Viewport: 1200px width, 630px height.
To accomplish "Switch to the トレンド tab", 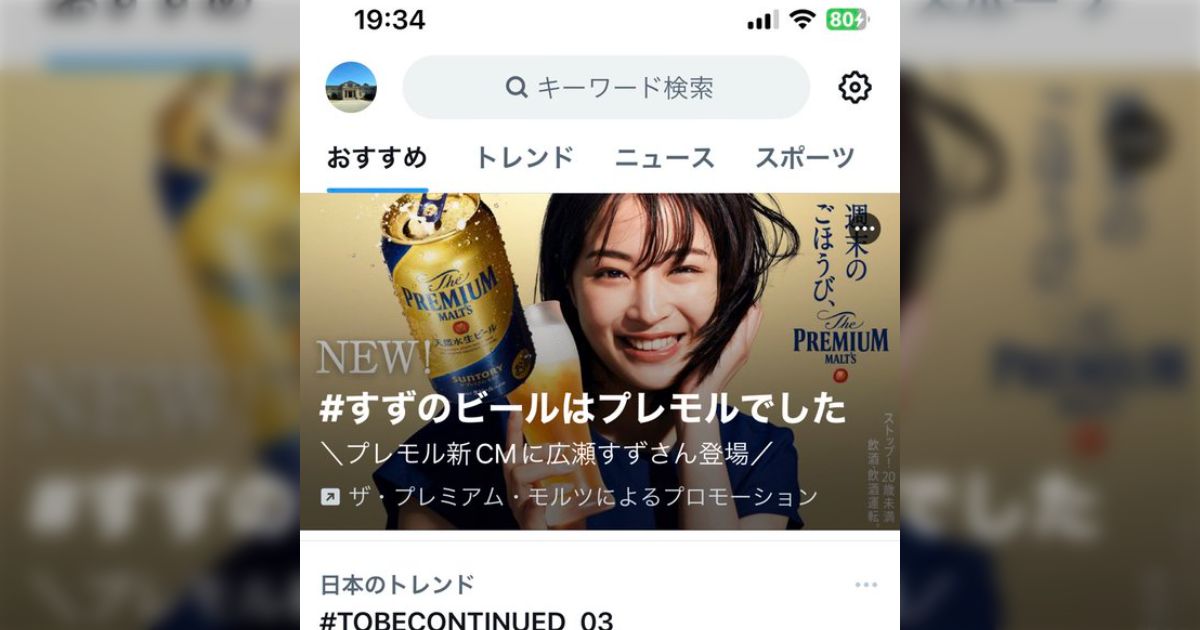I will click(524, 158).
